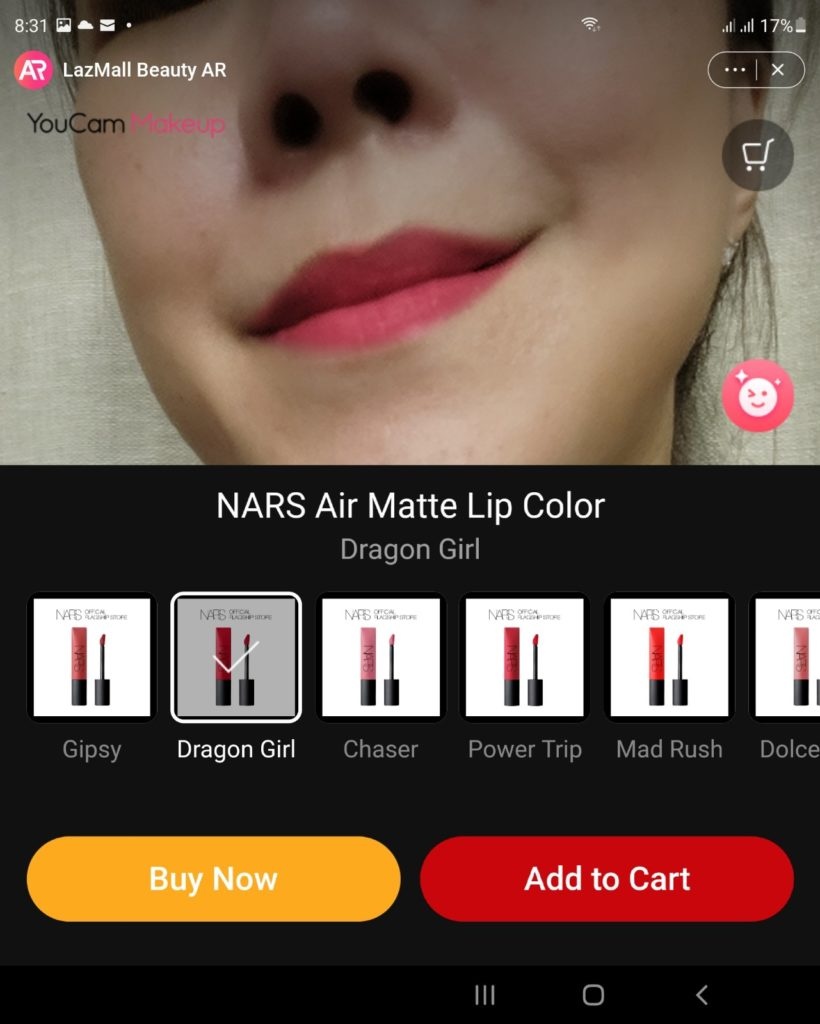Screen dimensions: 820x1024
Task: Deselect the checked Dragon Girl shade
Action: click(x=236, y=656)
